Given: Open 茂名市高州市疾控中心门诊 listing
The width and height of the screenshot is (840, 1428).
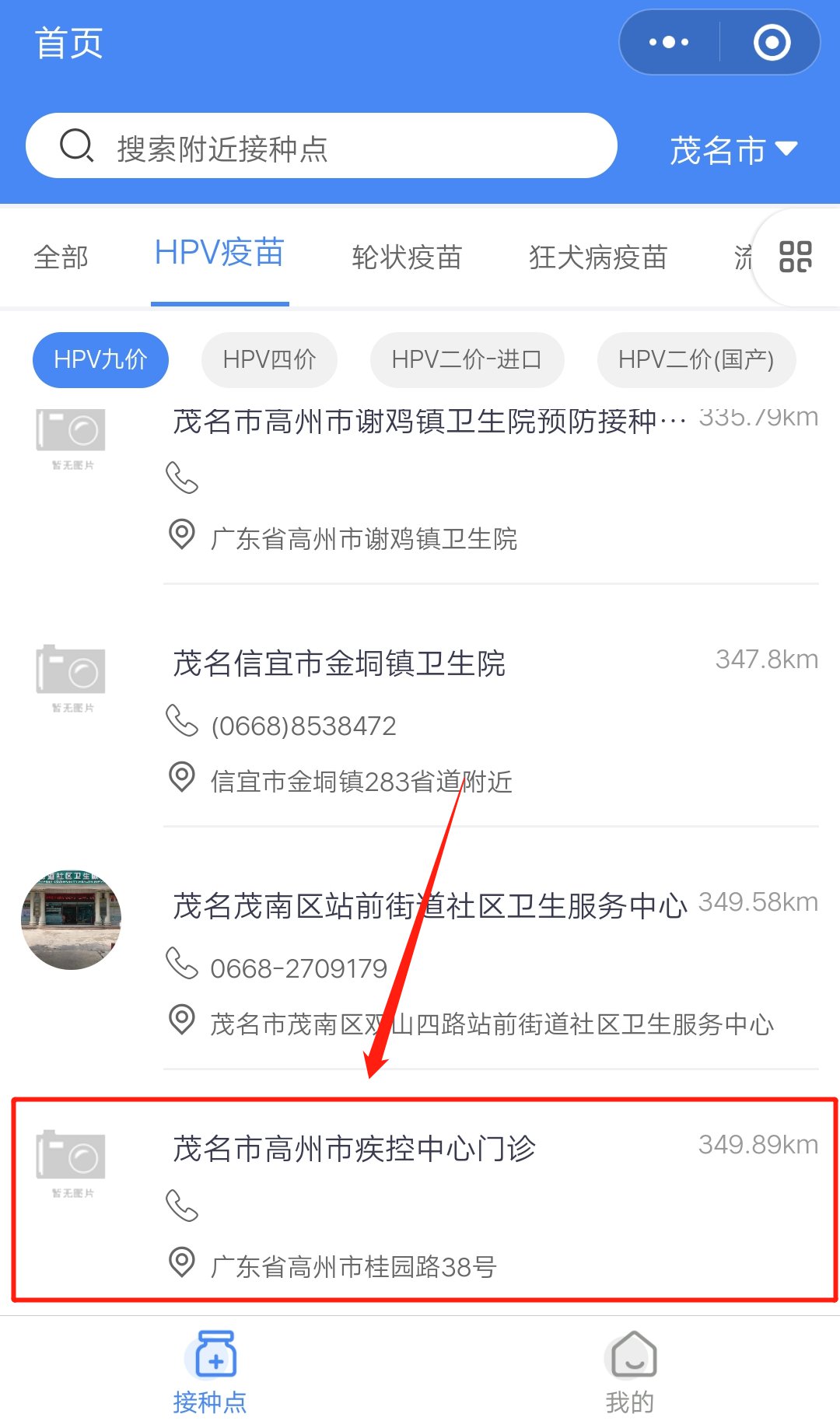Looking at the screenshot, I should (x=354, y=1149).
